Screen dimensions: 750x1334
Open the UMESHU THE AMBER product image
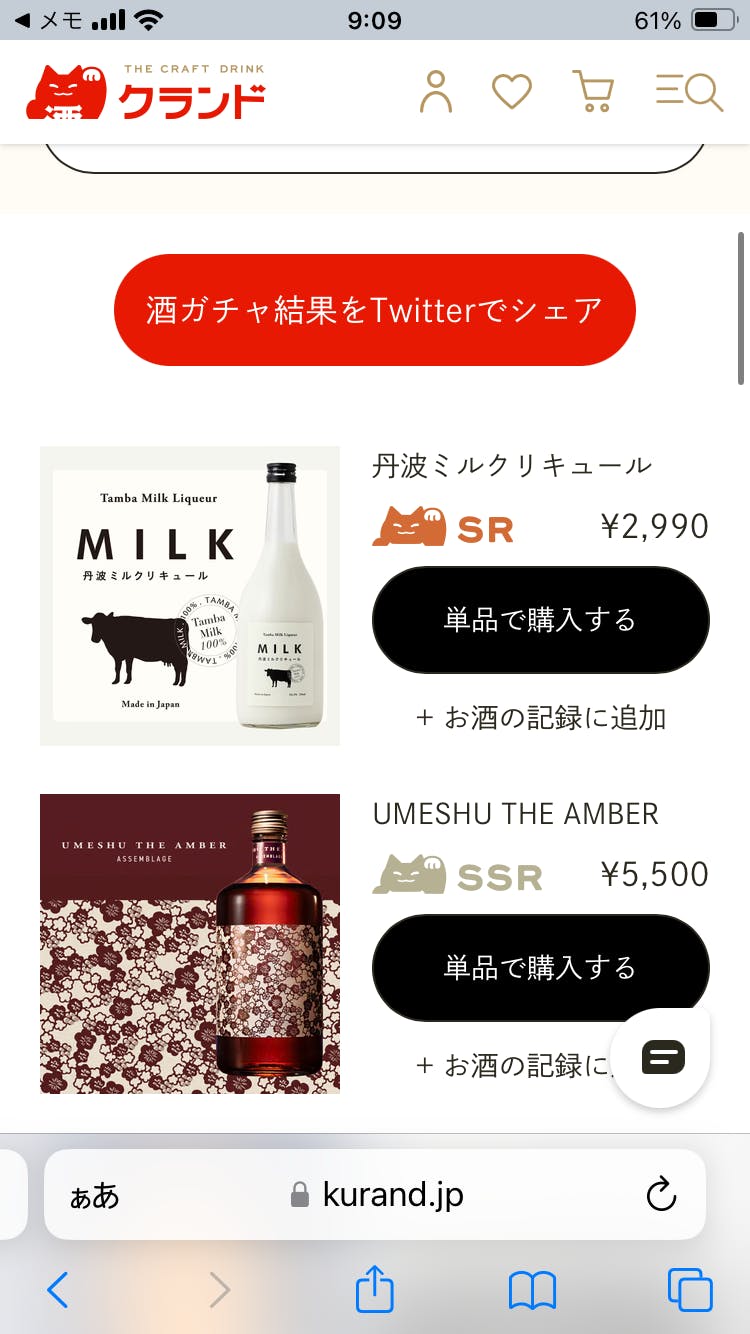[190, 943]
